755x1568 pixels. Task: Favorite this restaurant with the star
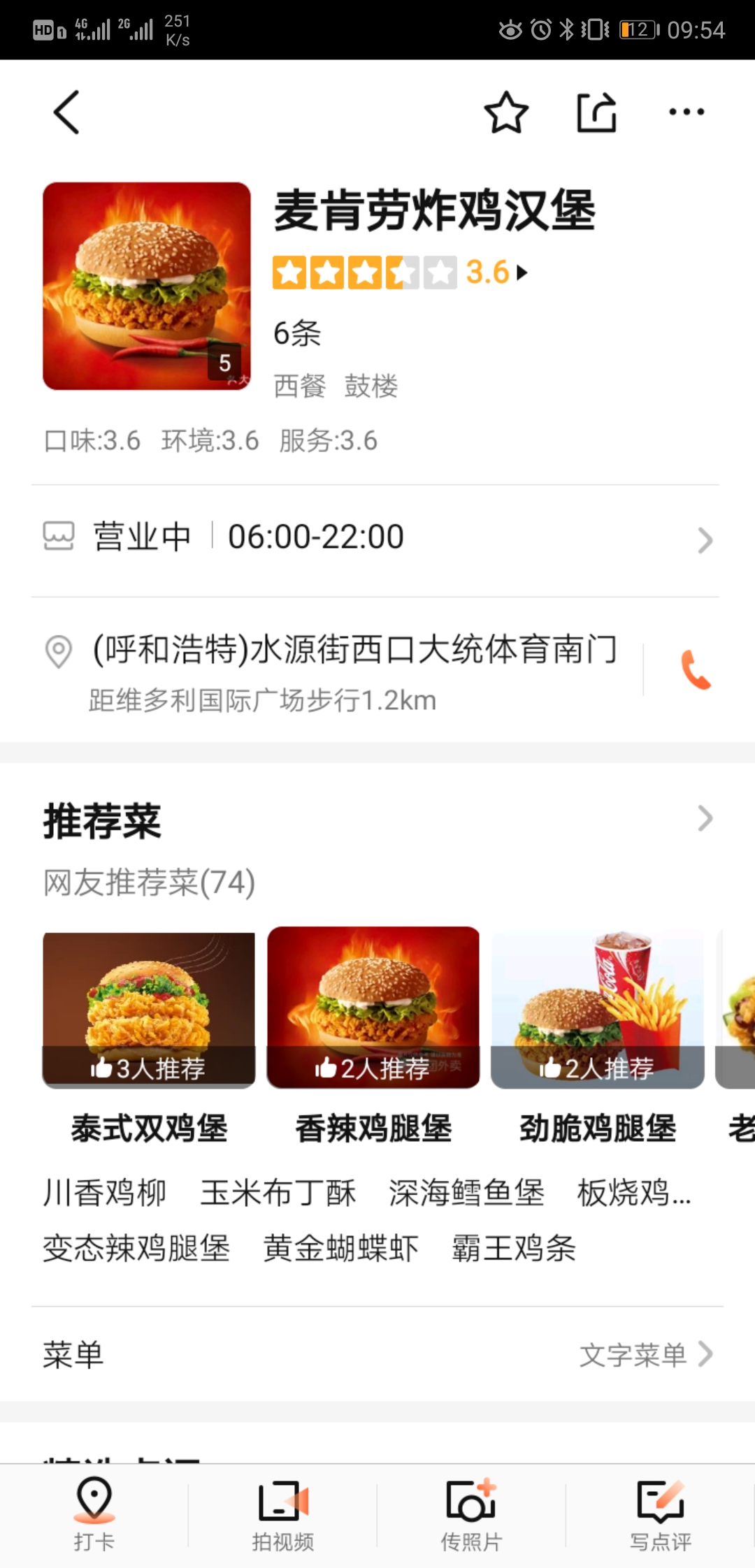tap(506, 112)
